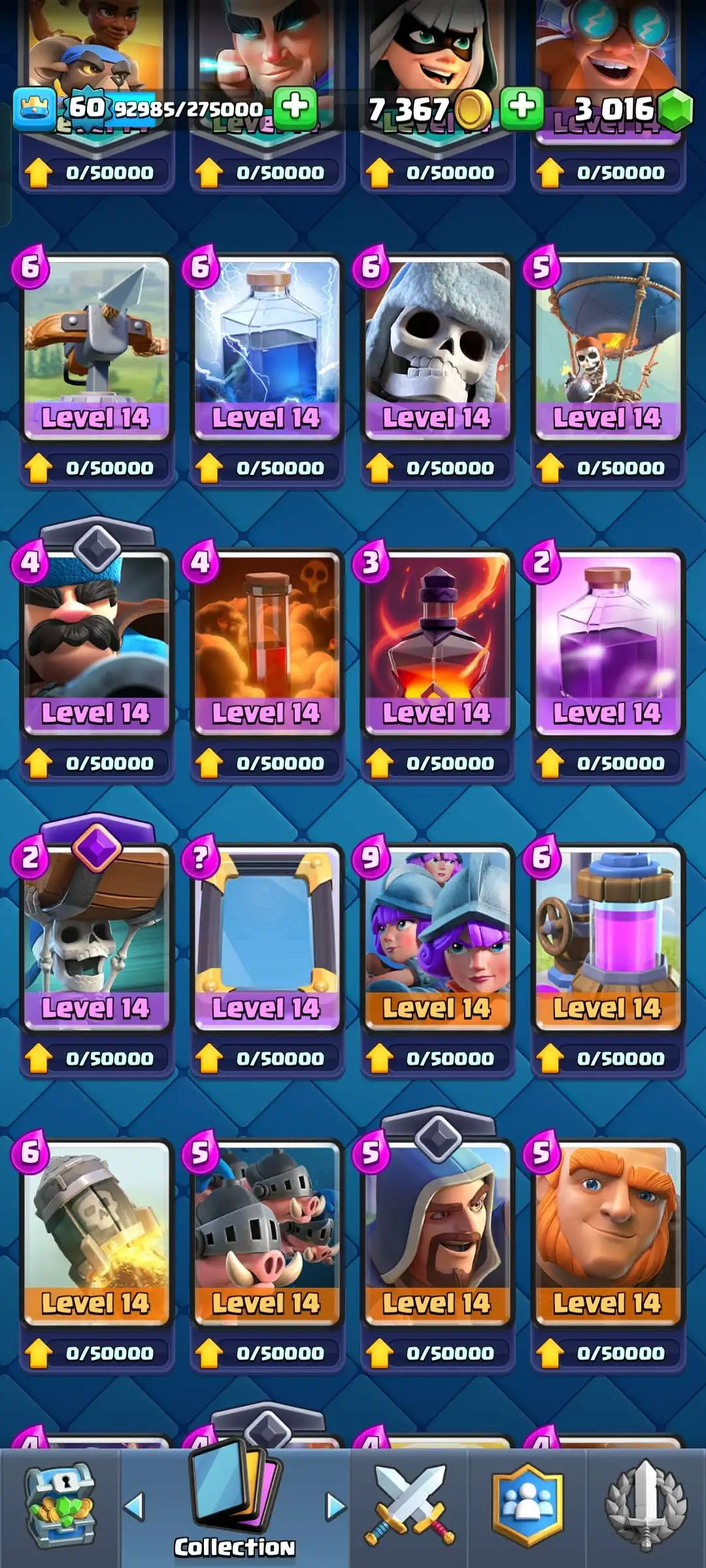Select the Giant card
Screen dimensions: 706x1568
click(608, 1232)
